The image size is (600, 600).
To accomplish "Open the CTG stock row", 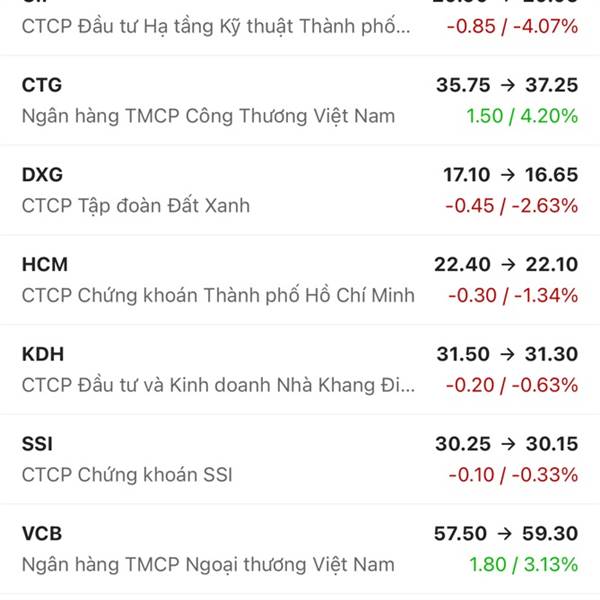I will coord(300,100).
